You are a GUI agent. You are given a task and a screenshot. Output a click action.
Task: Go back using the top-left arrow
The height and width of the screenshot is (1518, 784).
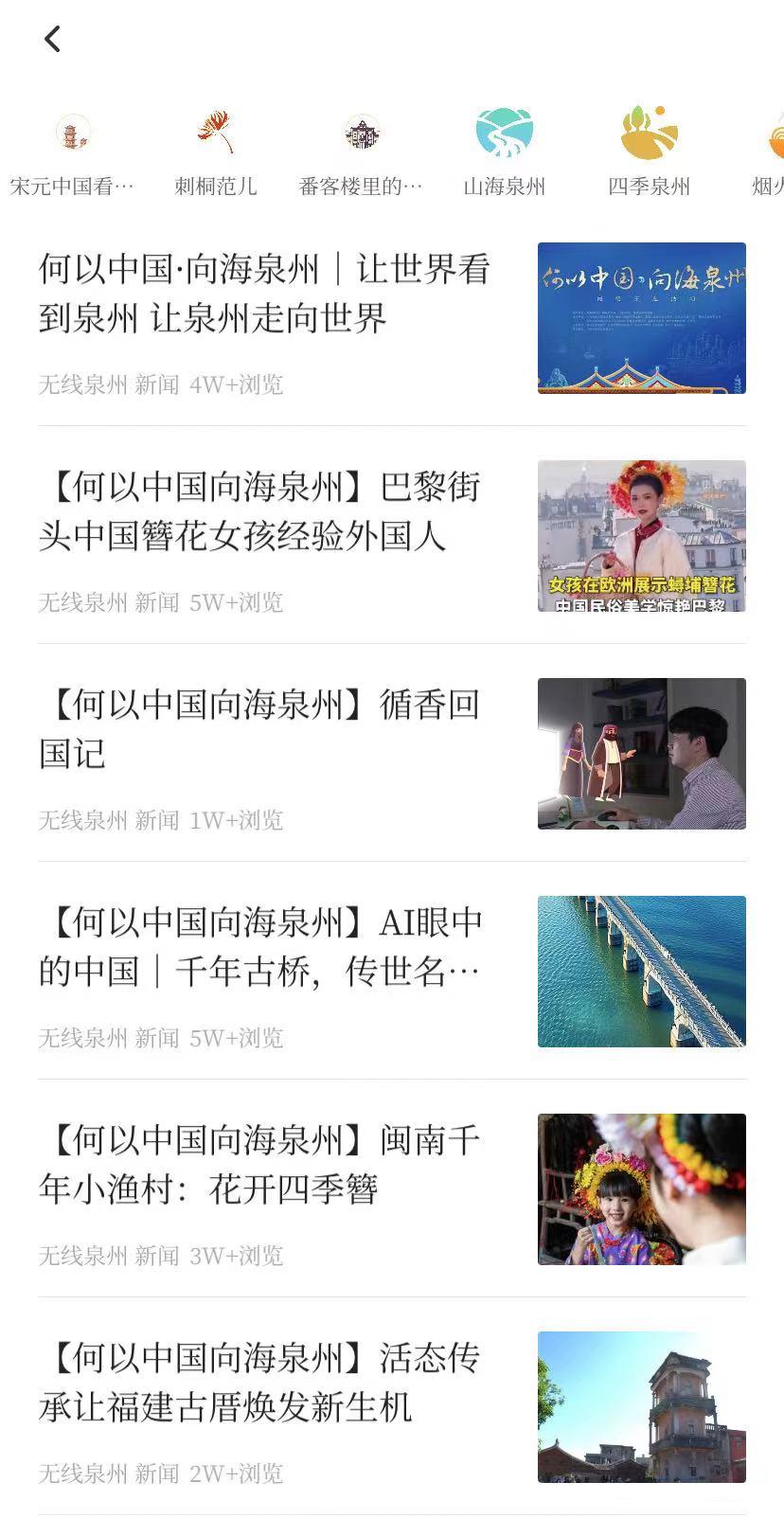coord(52,39)
